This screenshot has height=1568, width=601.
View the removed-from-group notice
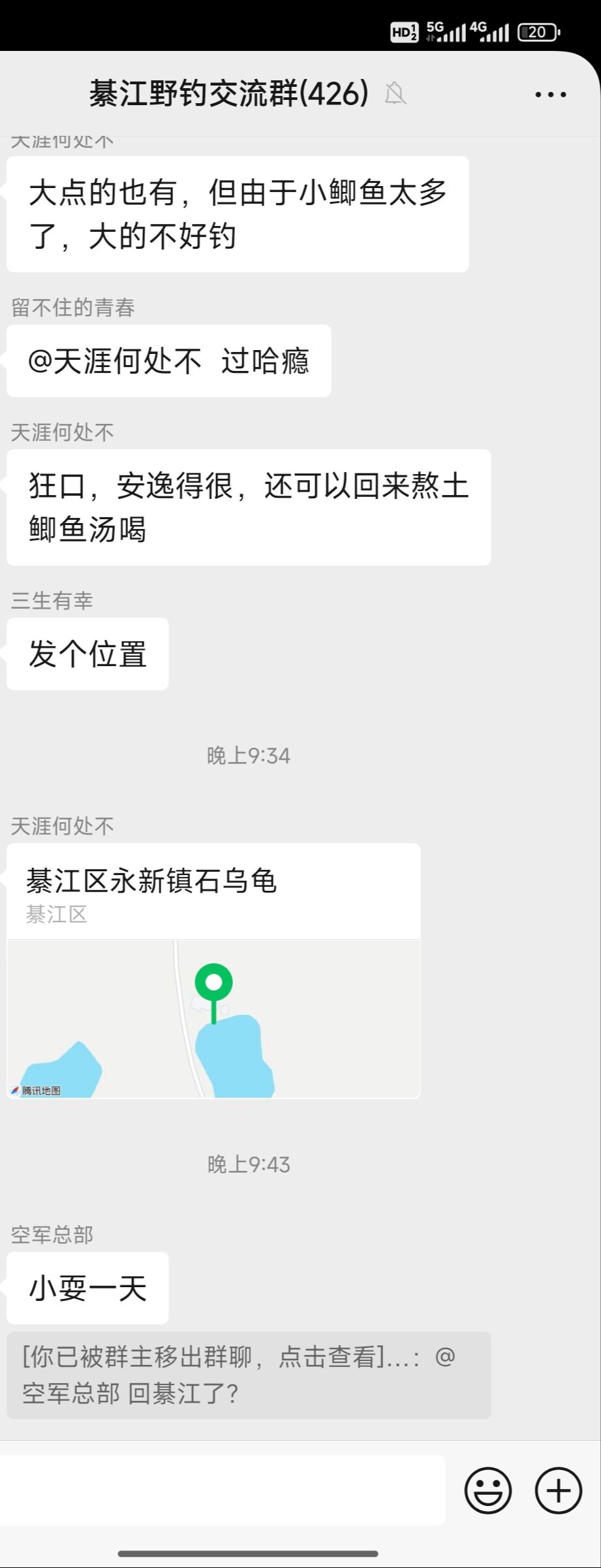[x=248, y=1375]
